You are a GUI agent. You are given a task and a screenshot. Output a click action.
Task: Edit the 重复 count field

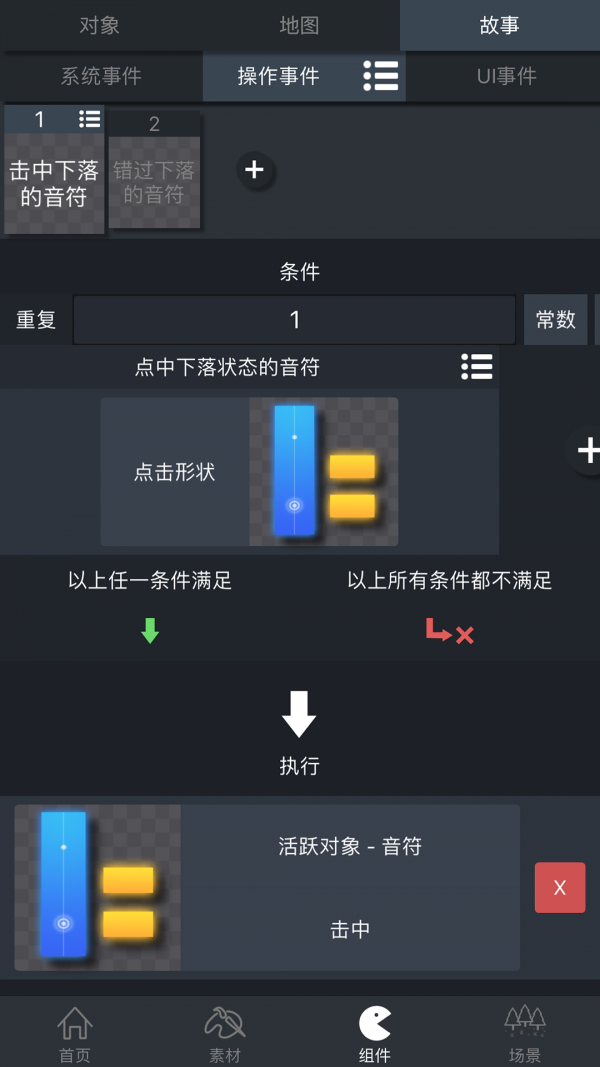(294, 320)
